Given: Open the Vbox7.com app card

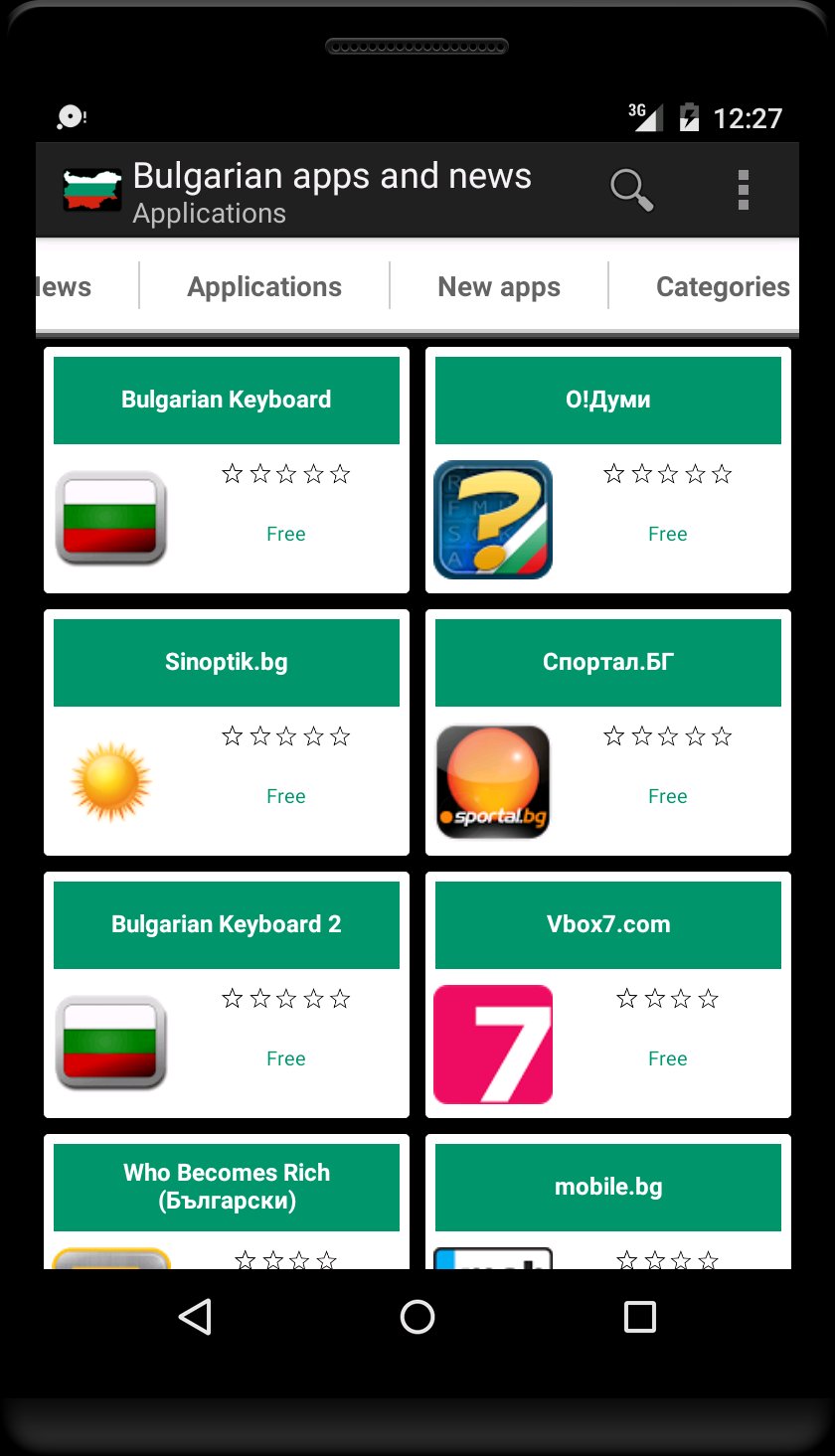Looking at the screenshot, I should (x=608, y=995).
